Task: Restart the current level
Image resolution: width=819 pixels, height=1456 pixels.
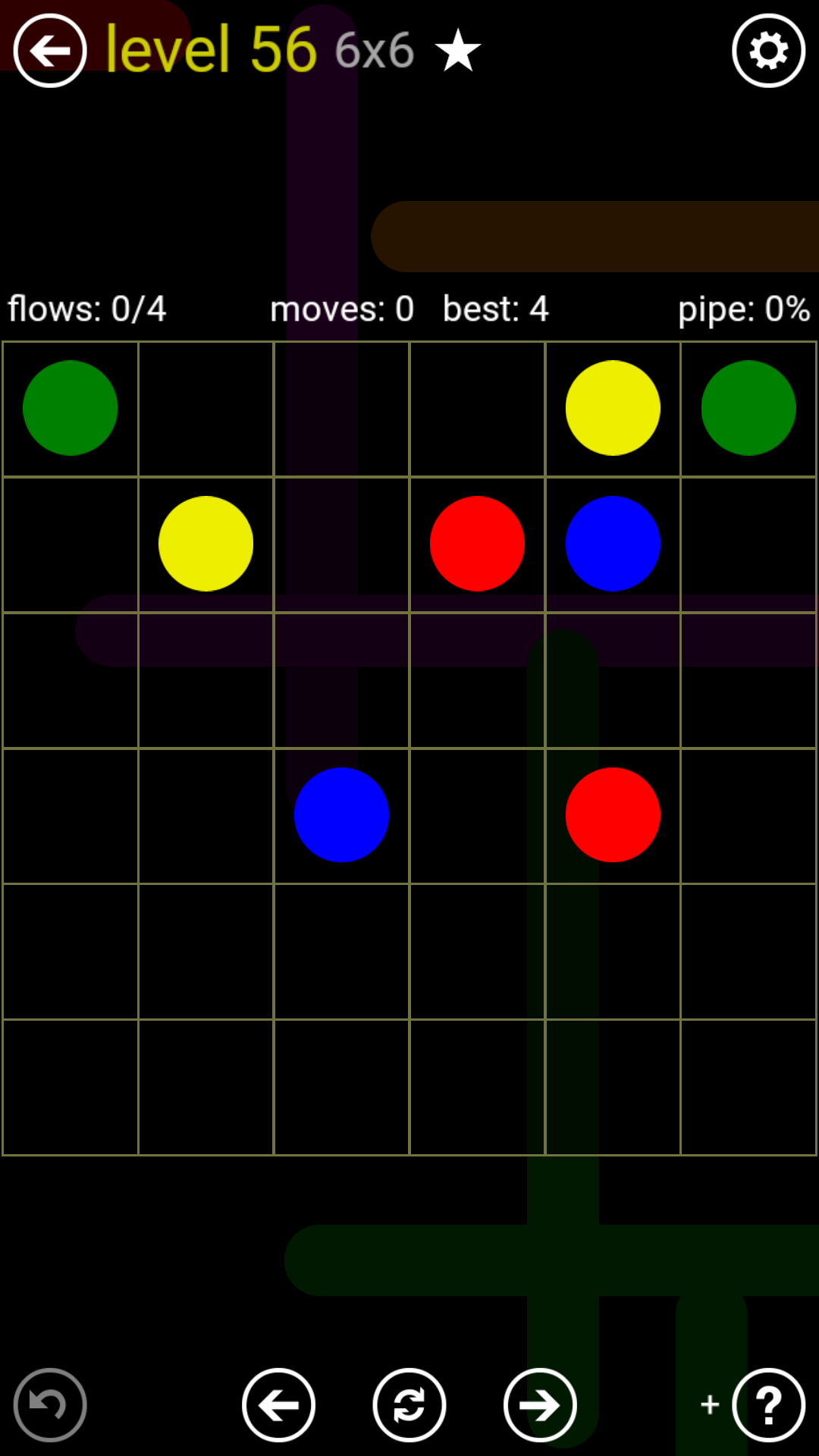Action: tap(409, 1405)
